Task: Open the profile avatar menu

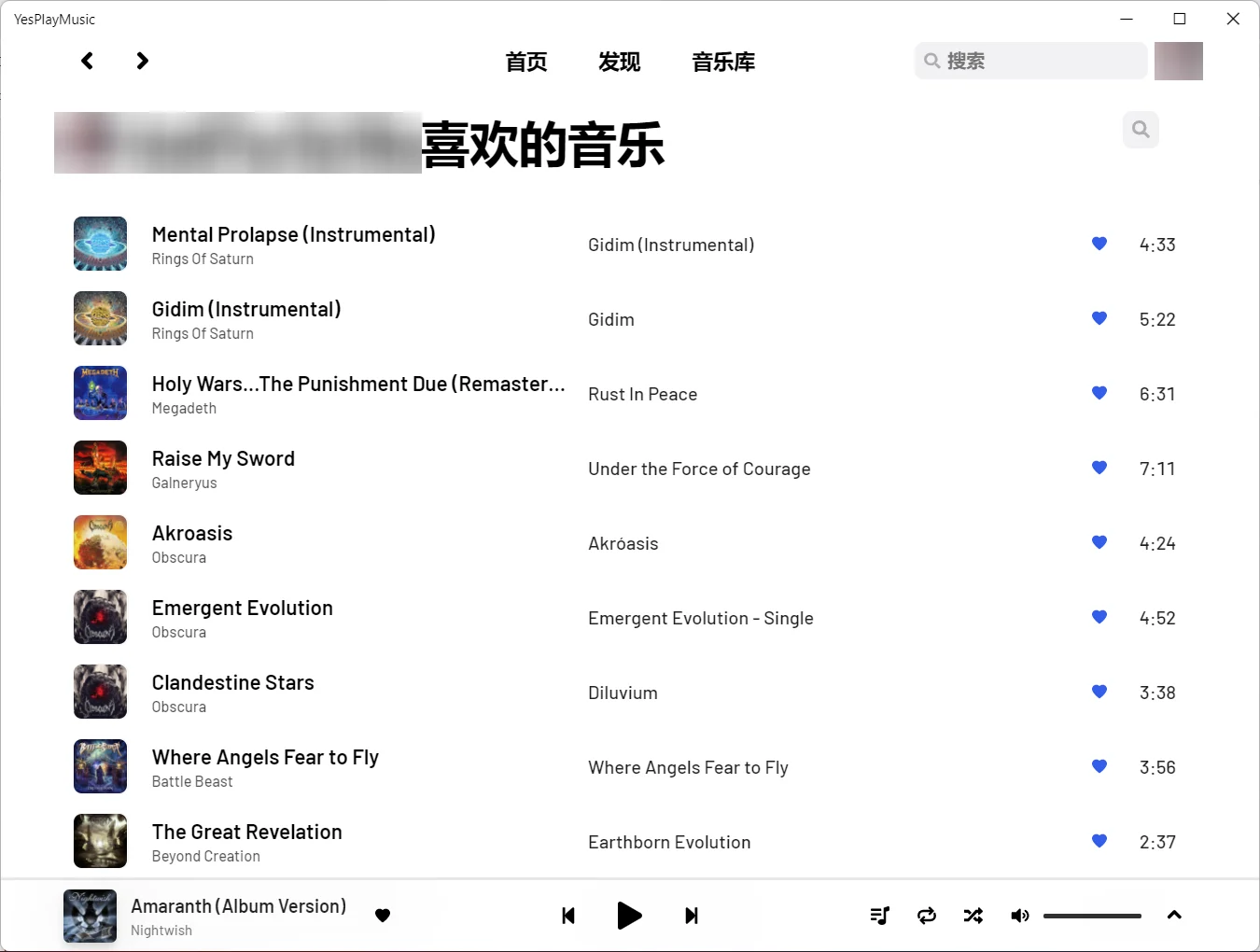Action: click(x=1178, y=61)
